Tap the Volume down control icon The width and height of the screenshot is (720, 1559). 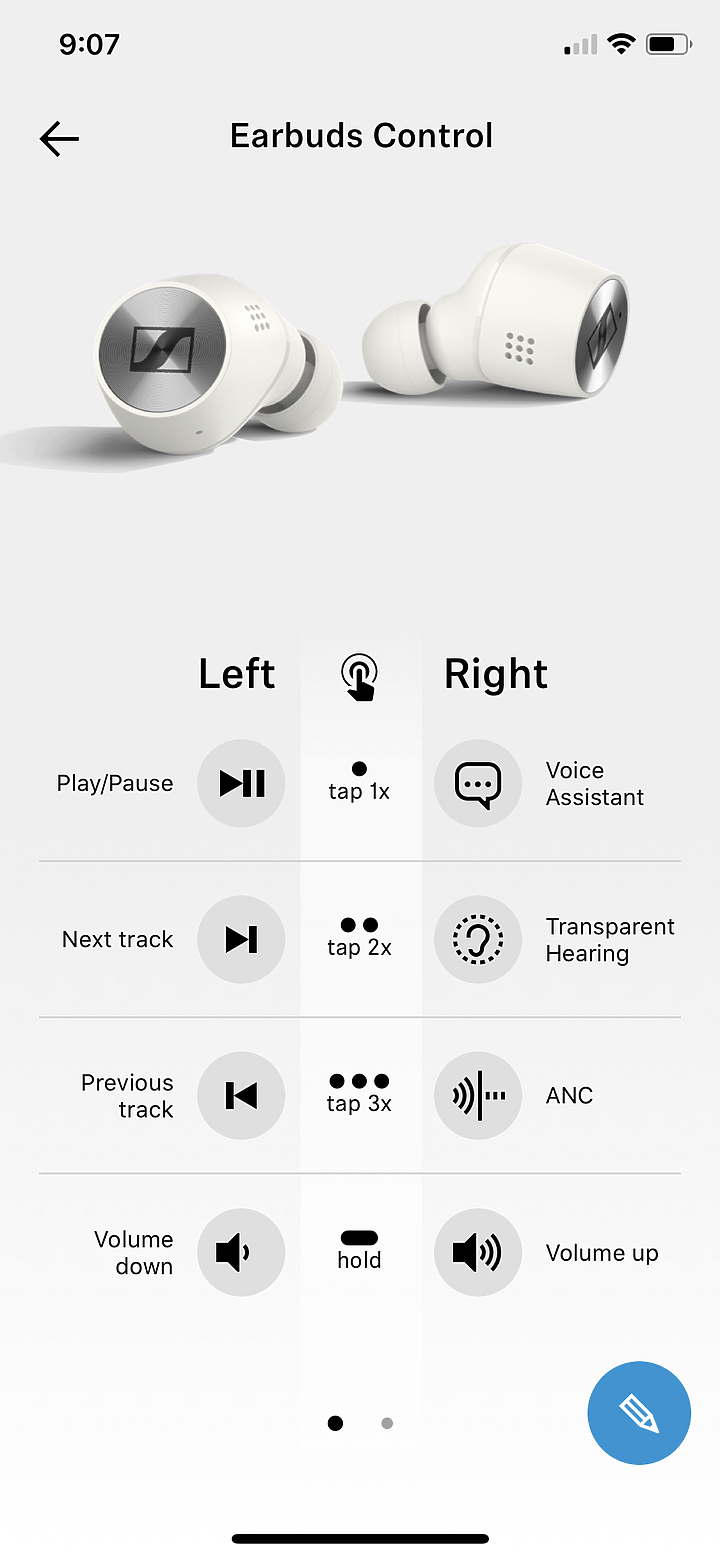coord(241,1252)
